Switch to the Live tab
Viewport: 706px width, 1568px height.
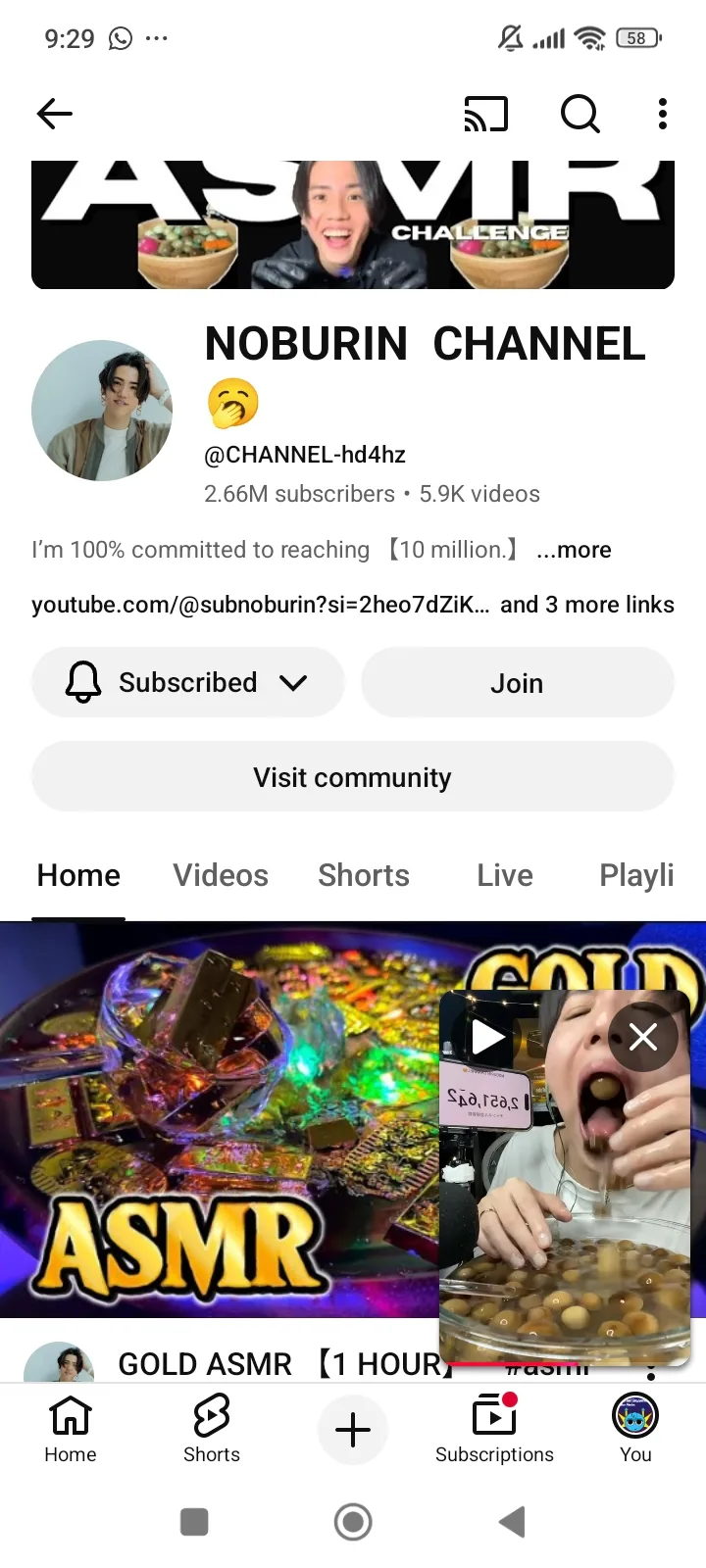505,875
